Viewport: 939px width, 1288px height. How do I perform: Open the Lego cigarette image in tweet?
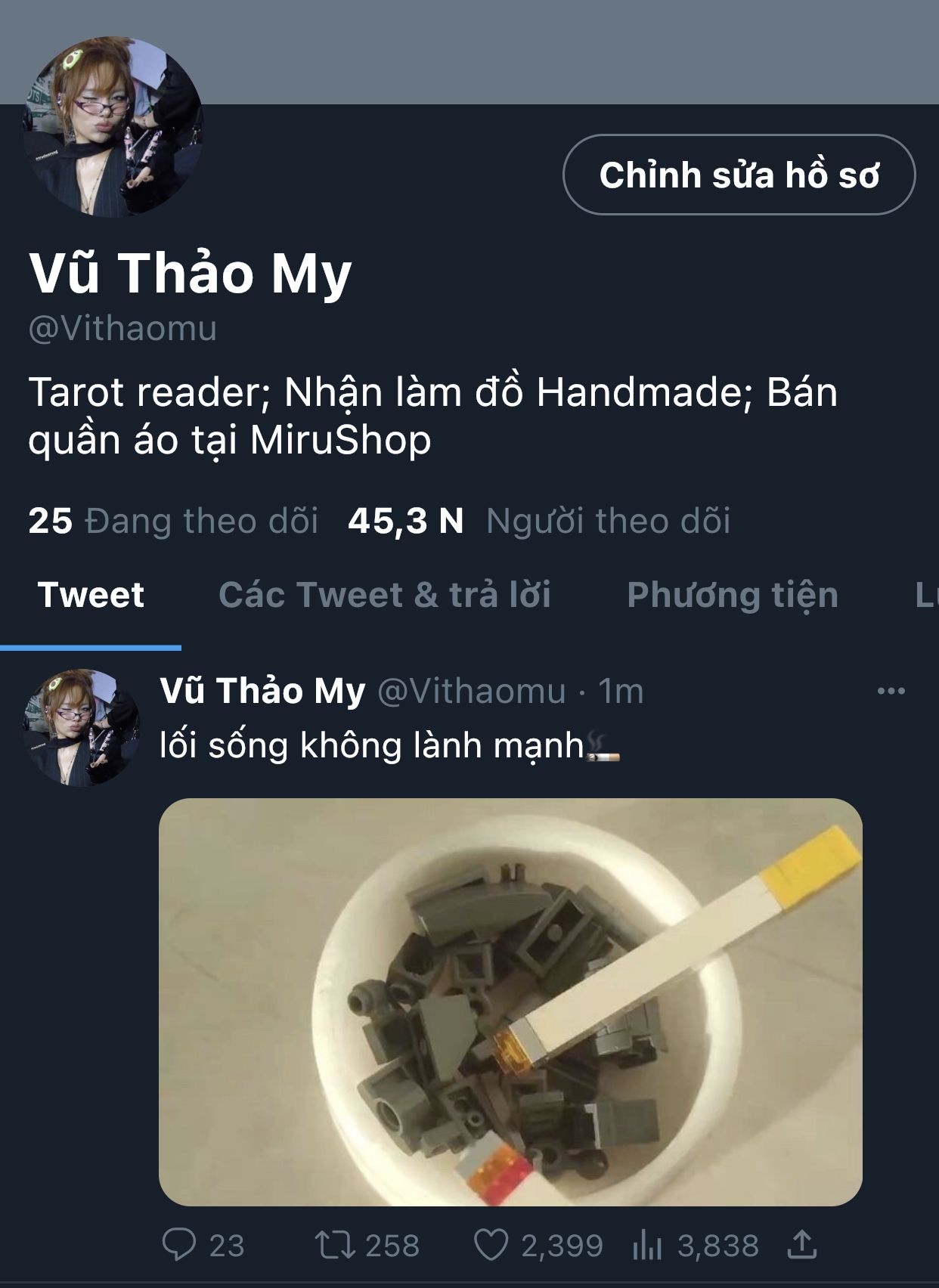click(510, 1002)
